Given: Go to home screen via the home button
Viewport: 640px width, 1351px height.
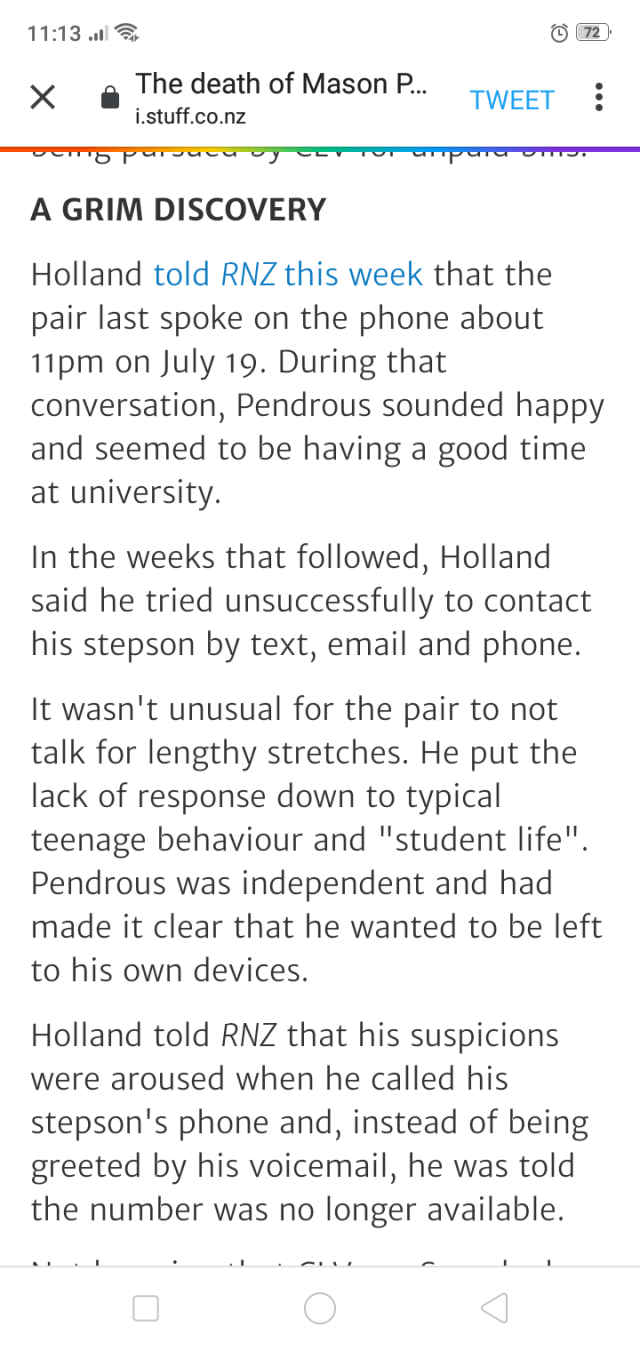Looking at the screenshot, I should 320,1308.
